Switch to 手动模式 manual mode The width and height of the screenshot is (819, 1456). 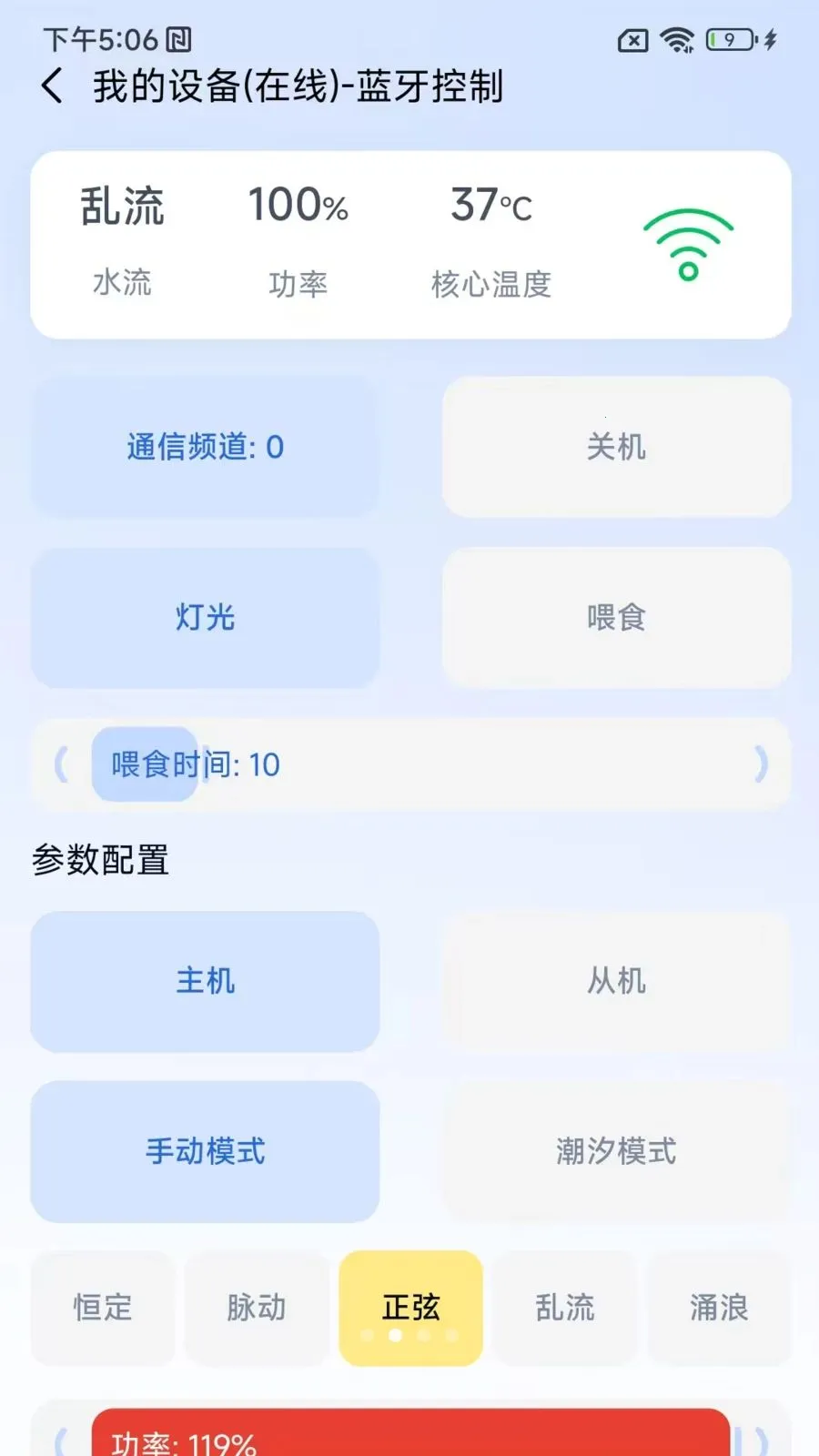click(x=205, y=1151)
